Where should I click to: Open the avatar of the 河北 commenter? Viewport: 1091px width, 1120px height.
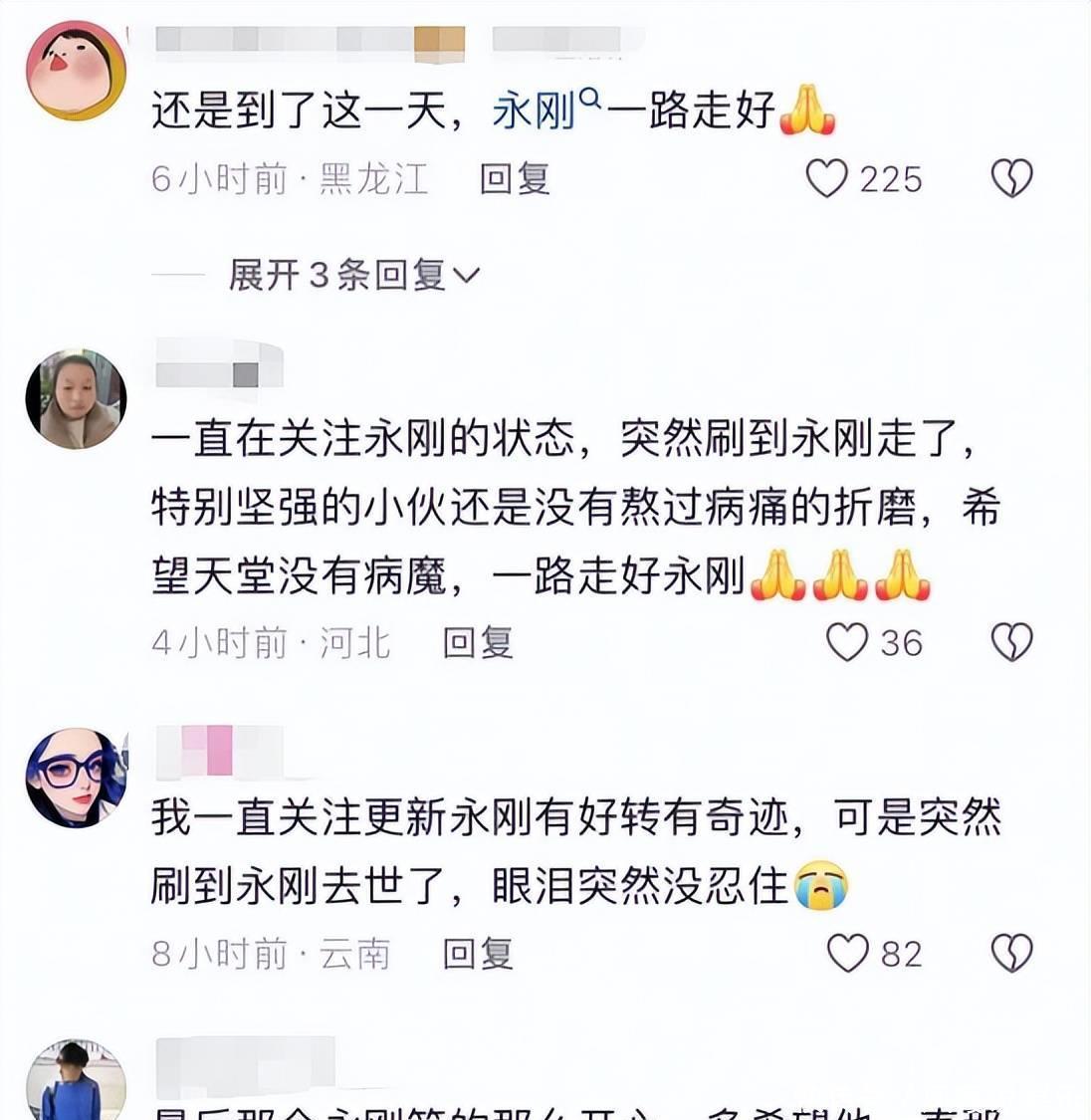[x=77, y=399]
